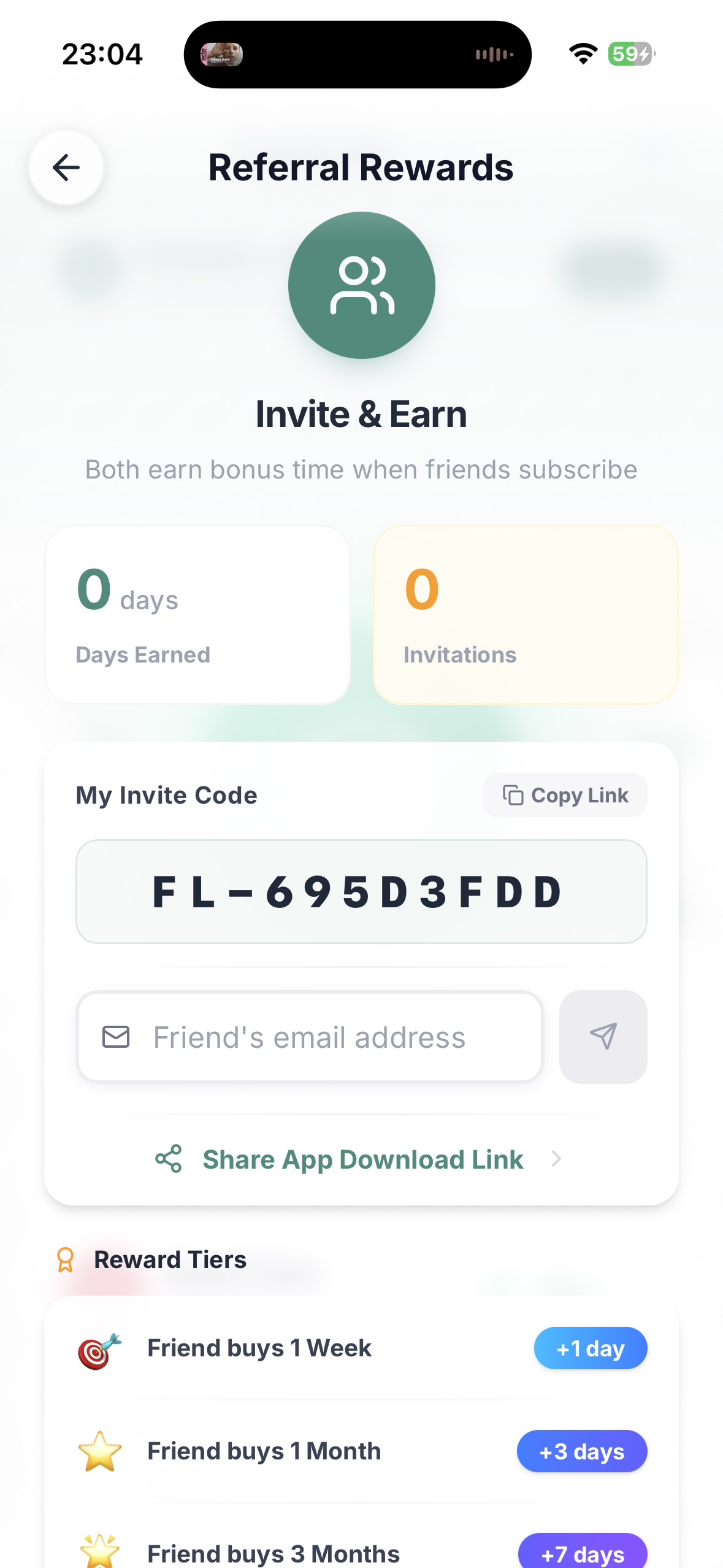This screenshot has width=723, height=1568.
Task: Tap the paper plane send icon
Action: pos(603,1036)
